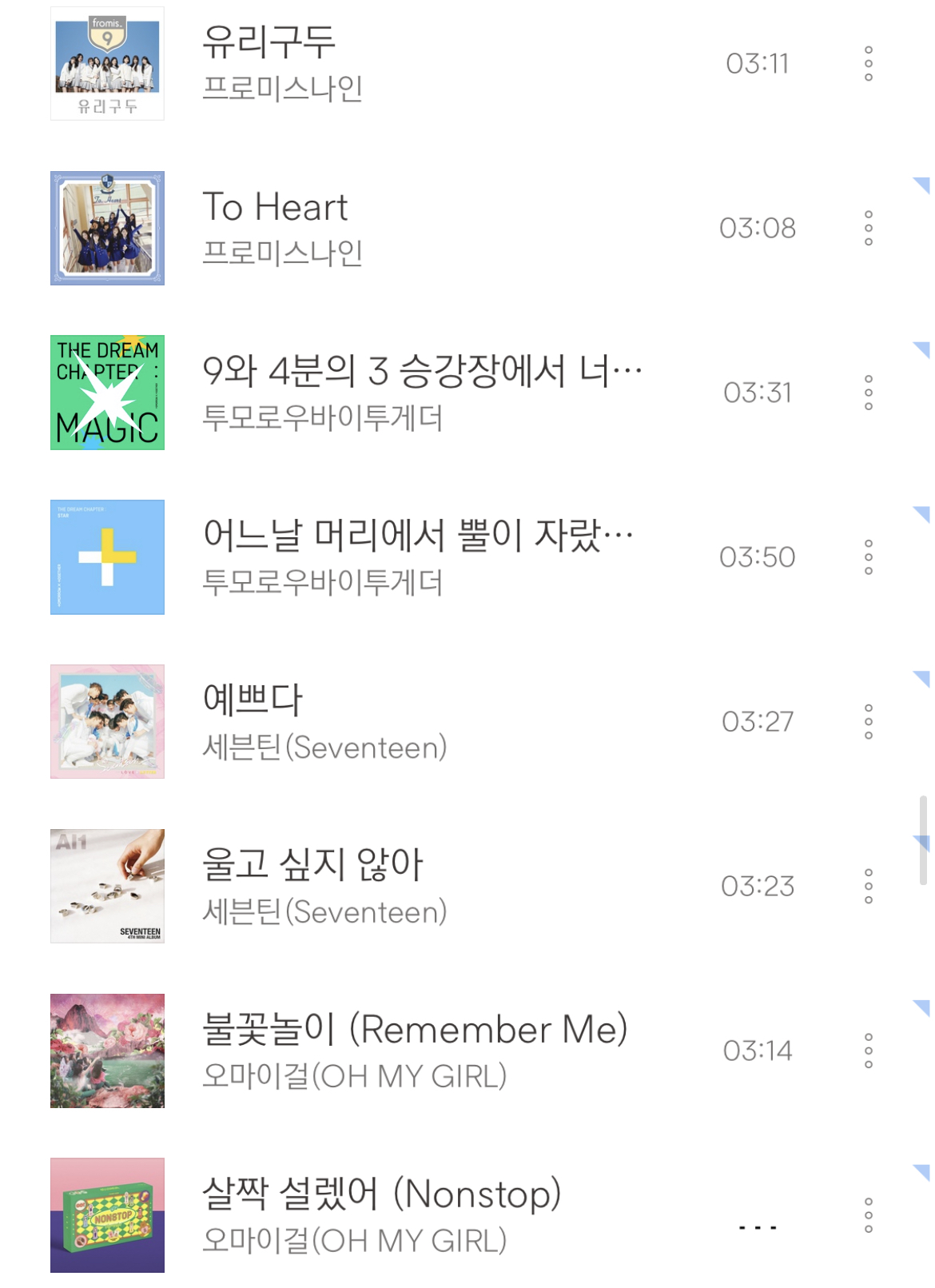Open the kebab menu for 예쁘다

(x=869, y=721)
